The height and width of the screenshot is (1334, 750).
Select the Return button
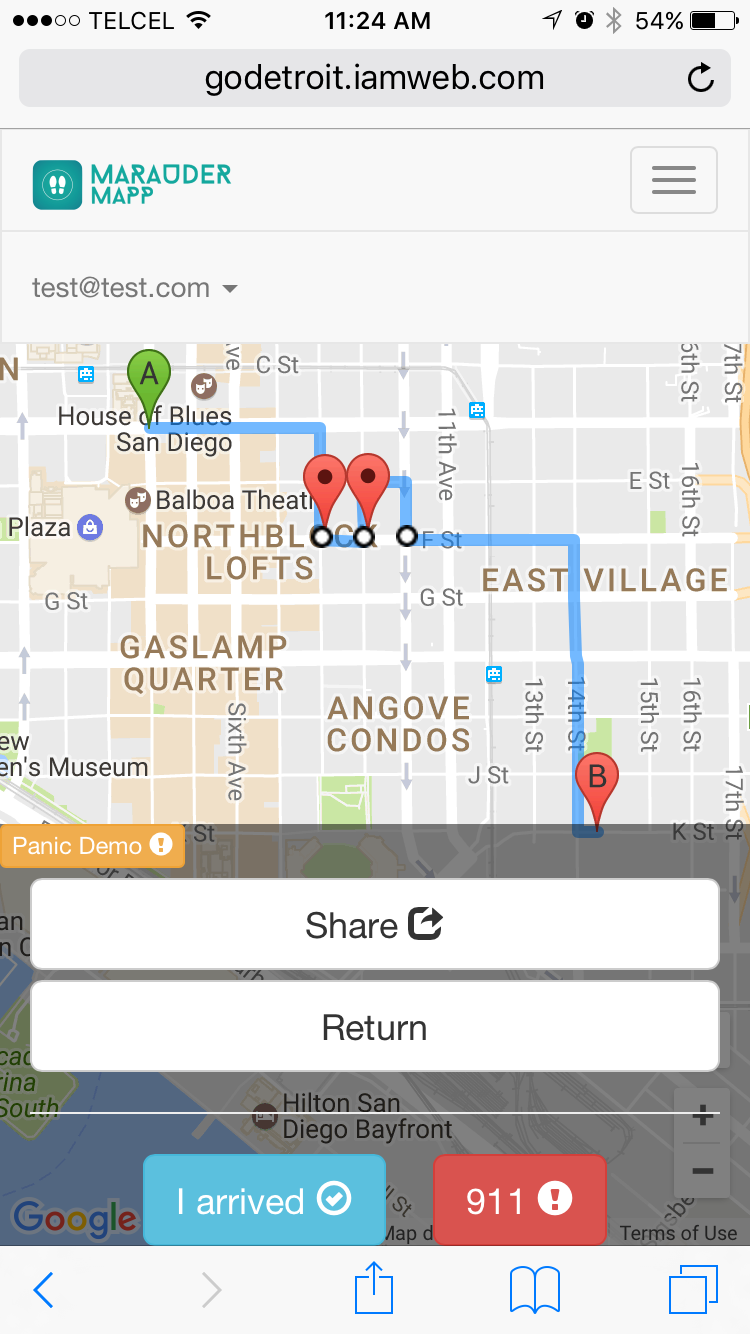375,1027
